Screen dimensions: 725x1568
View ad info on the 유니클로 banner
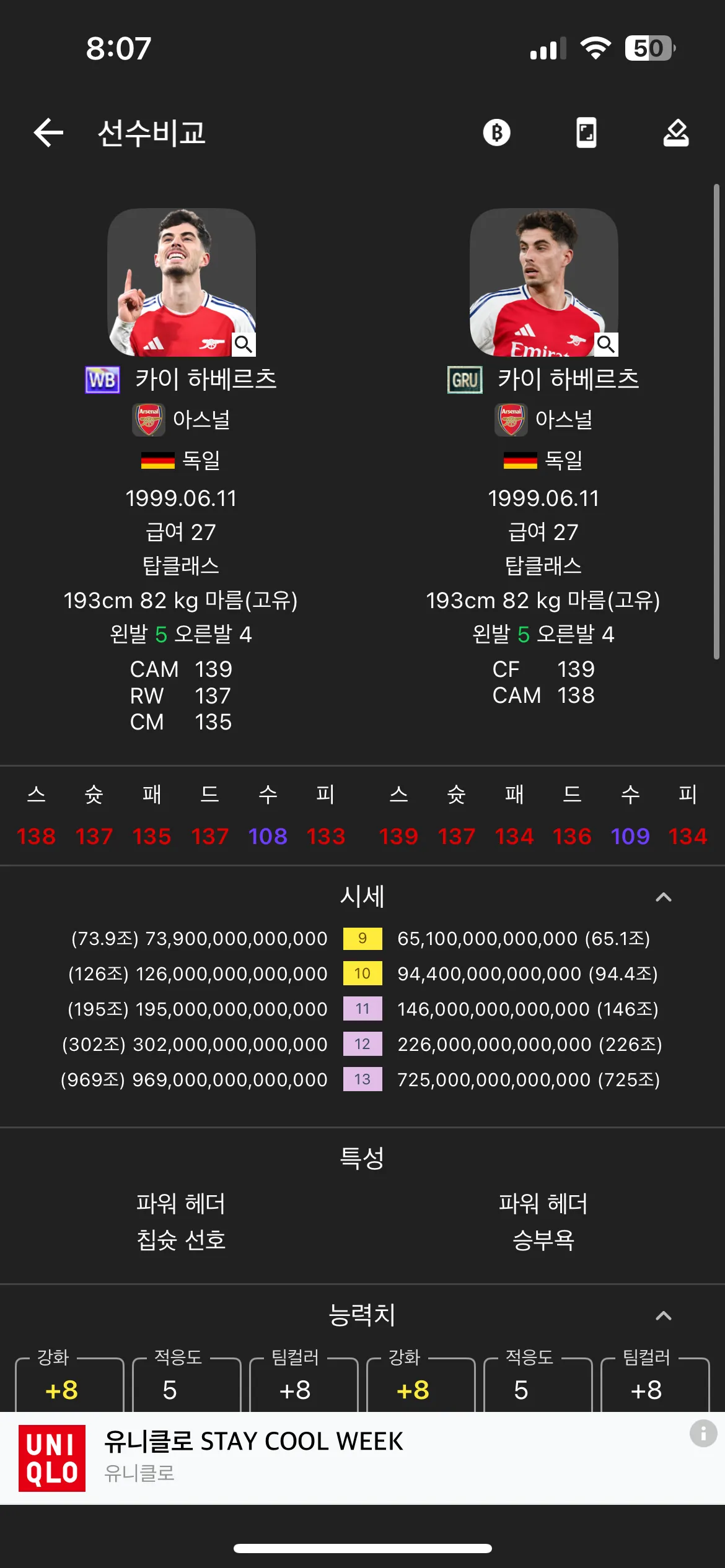coord(703,1433)
